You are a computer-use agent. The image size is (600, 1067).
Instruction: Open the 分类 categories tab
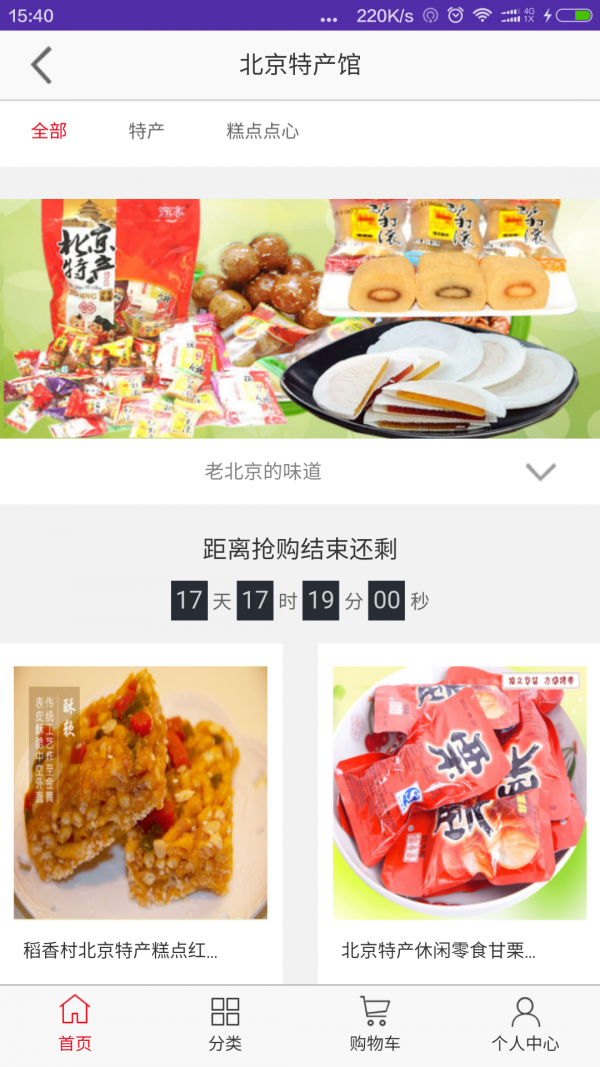point(225,1024)
